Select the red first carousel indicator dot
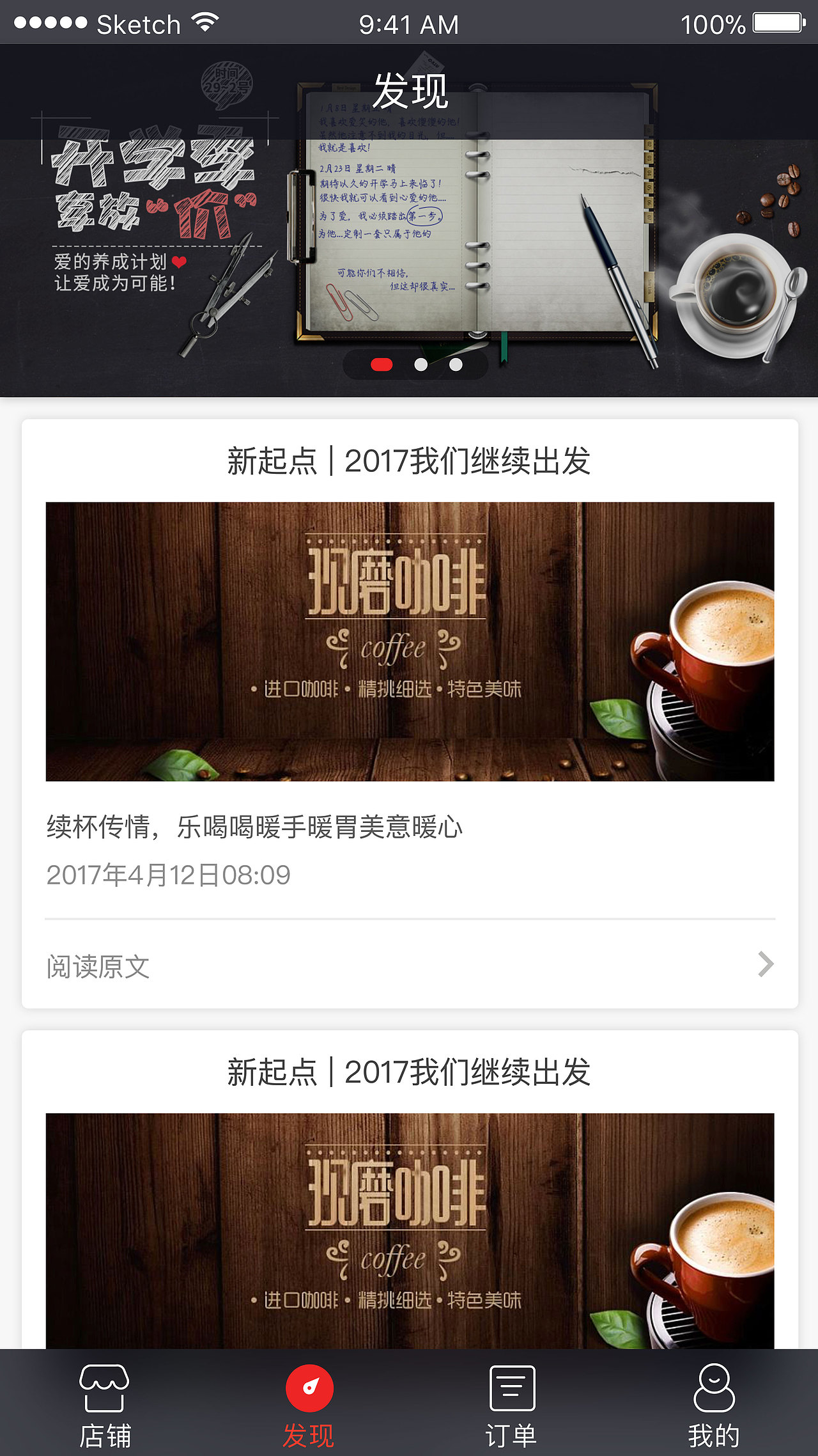The width and height of the screenshot is (818, 1456). click(380, 365)
